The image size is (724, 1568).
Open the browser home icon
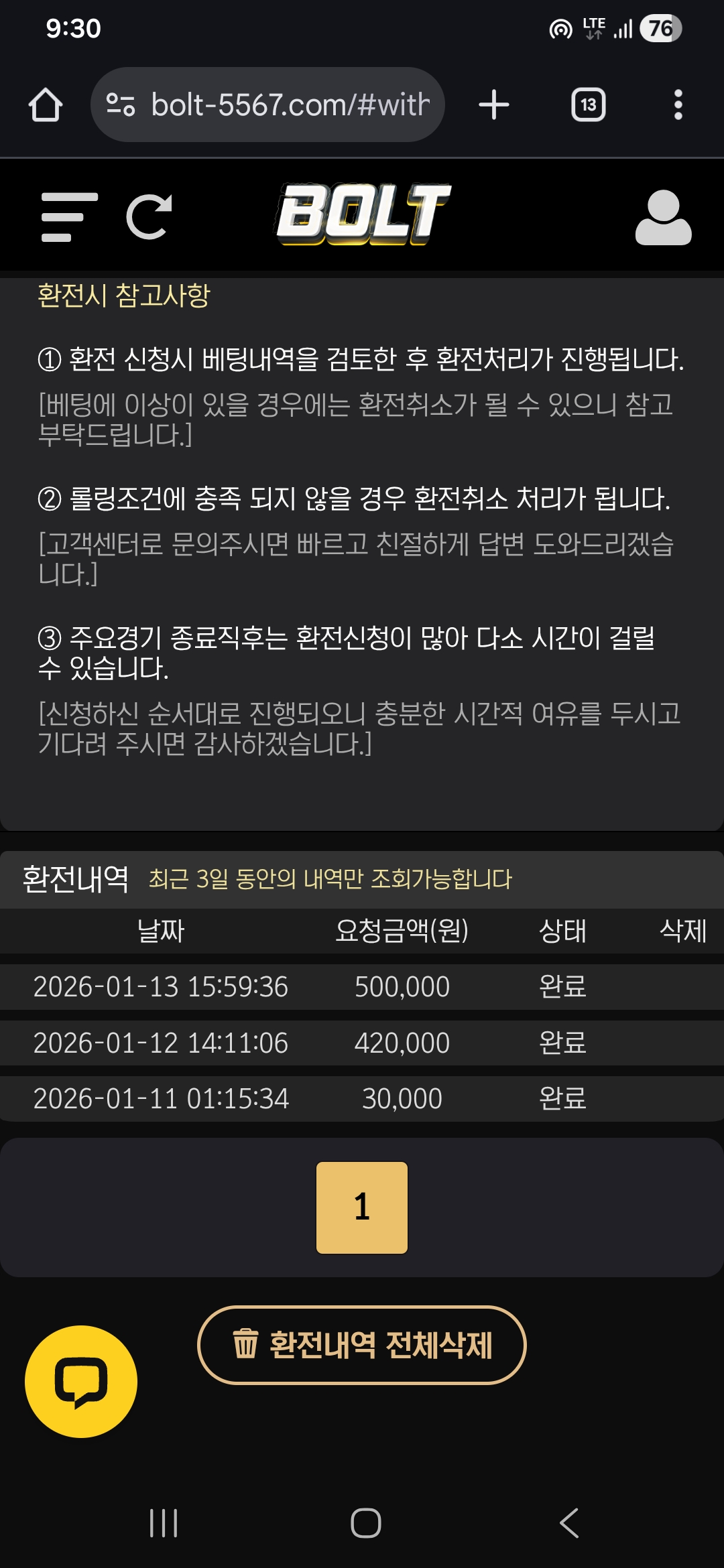47,104
